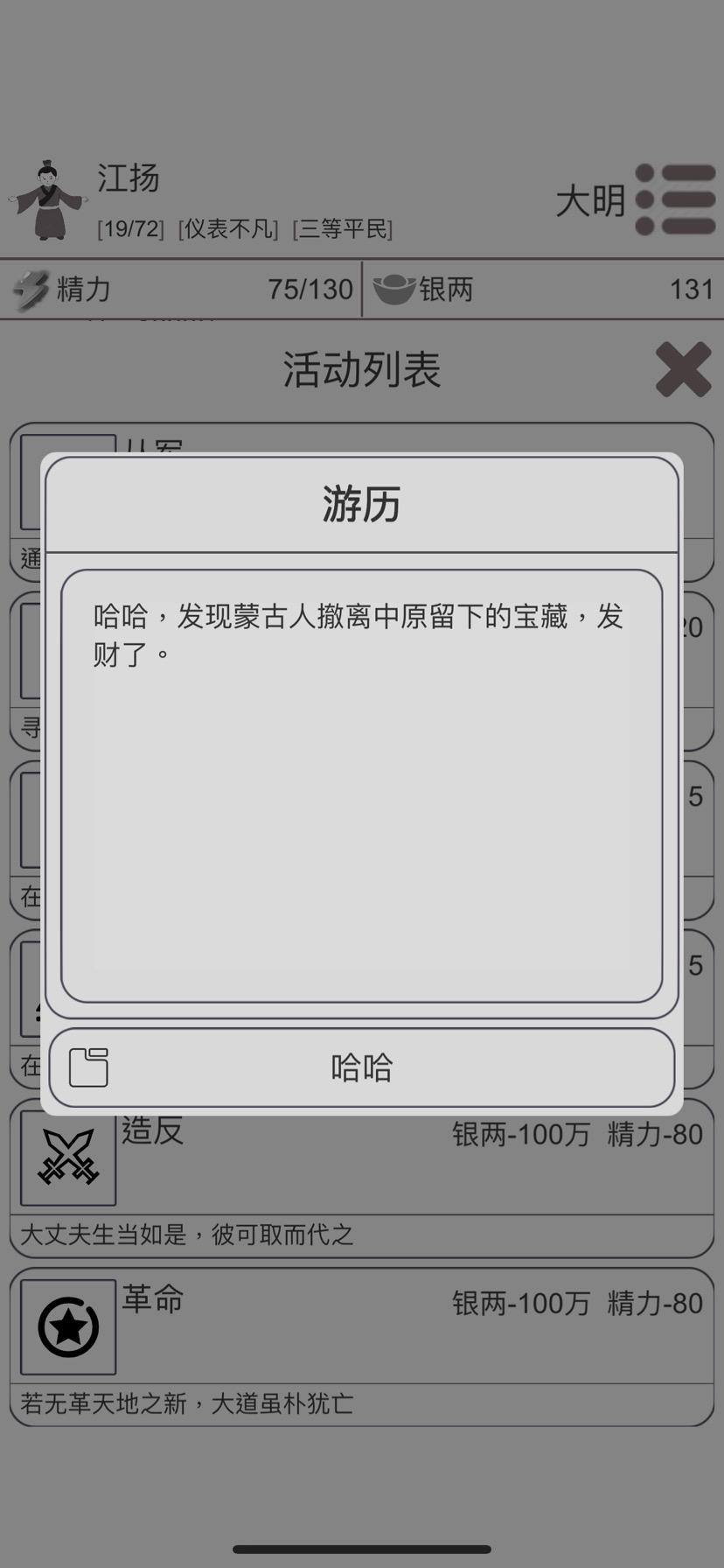Open the top-right menu icon
Image resolution: width=724 pixels, height=1568 pixels.
tap(676, 199)
